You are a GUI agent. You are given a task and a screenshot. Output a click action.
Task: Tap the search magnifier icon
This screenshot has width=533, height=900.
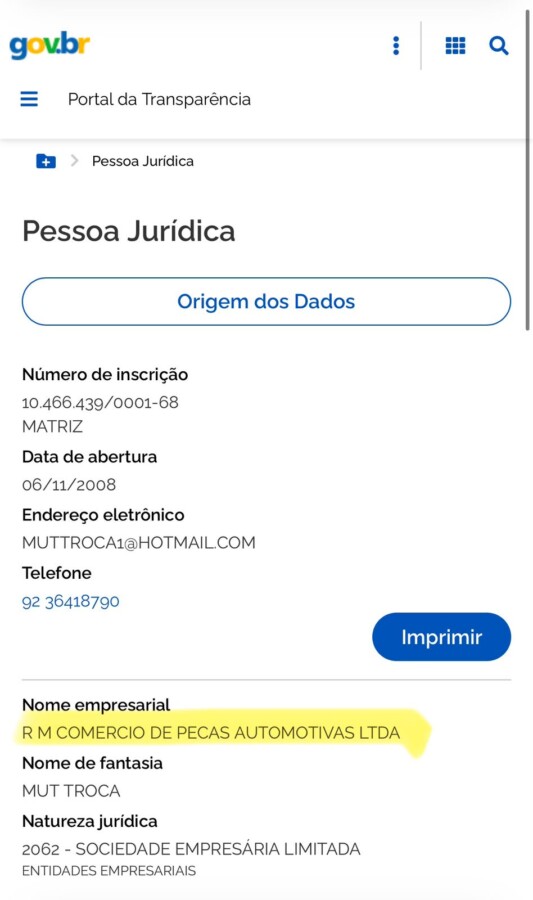tap(499, 45)
